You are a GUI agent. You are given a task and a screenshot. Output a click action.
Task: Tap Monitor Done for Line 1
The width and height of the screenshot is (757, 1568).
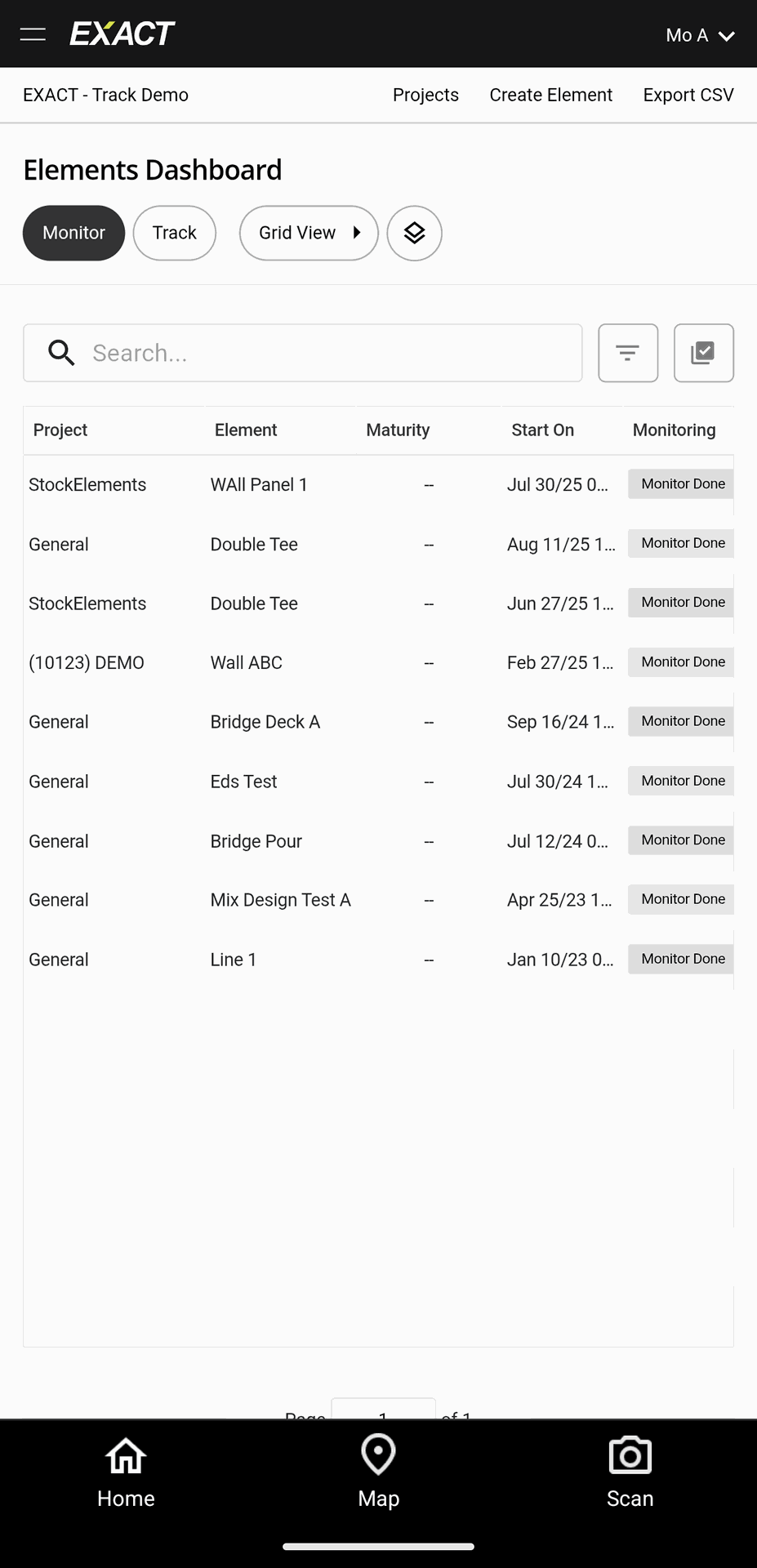[682, 959]
